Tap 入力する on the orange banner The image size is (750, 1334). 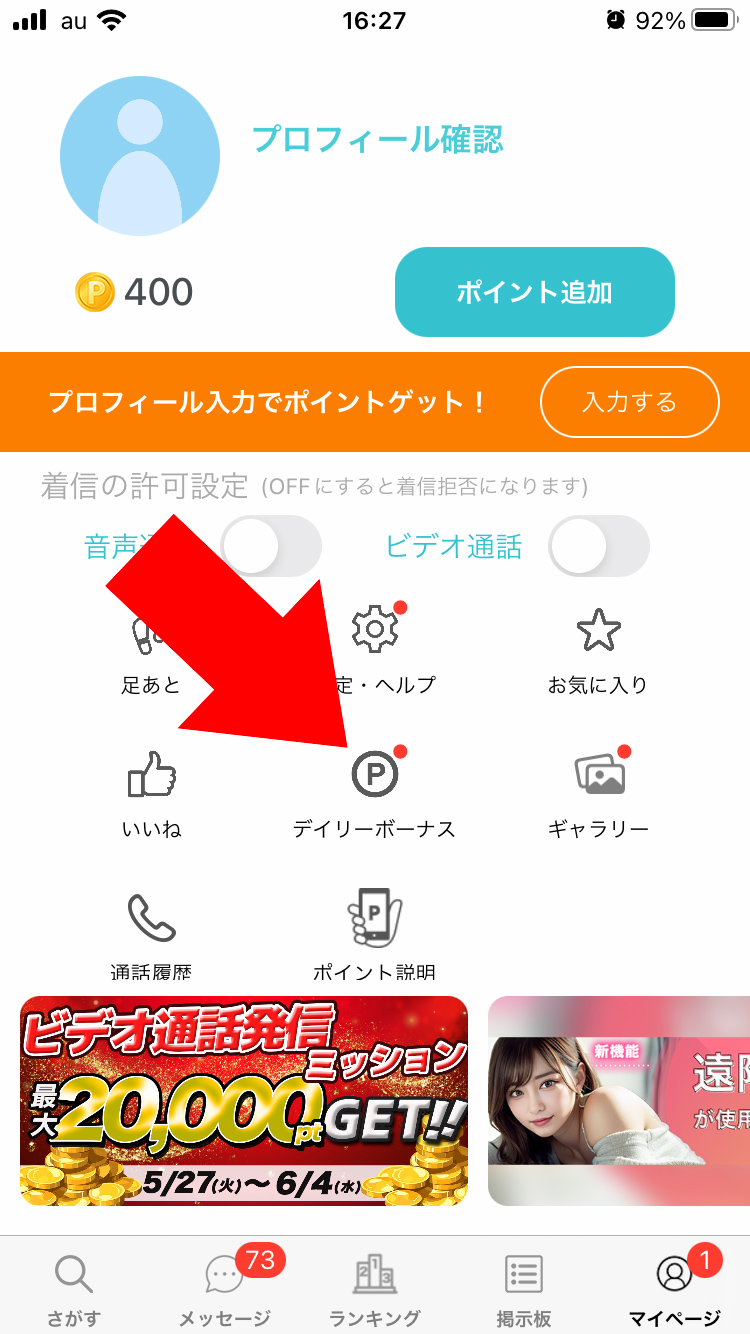click(630, 403)
